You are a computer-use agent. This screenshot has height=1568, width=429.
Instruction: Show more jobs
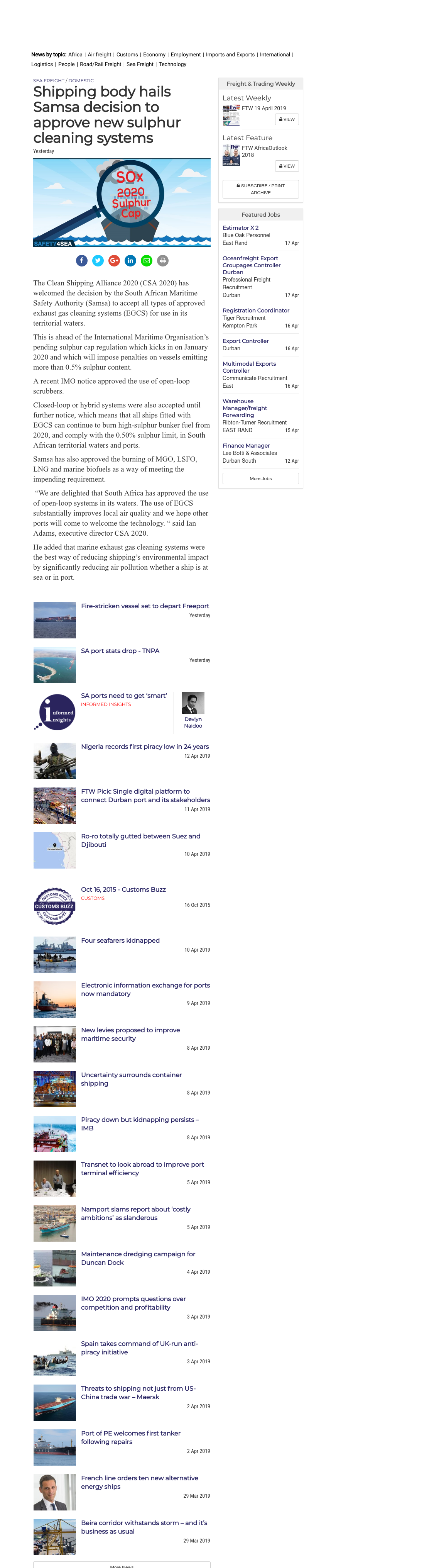pyautogui.click(x=261, y=479)
